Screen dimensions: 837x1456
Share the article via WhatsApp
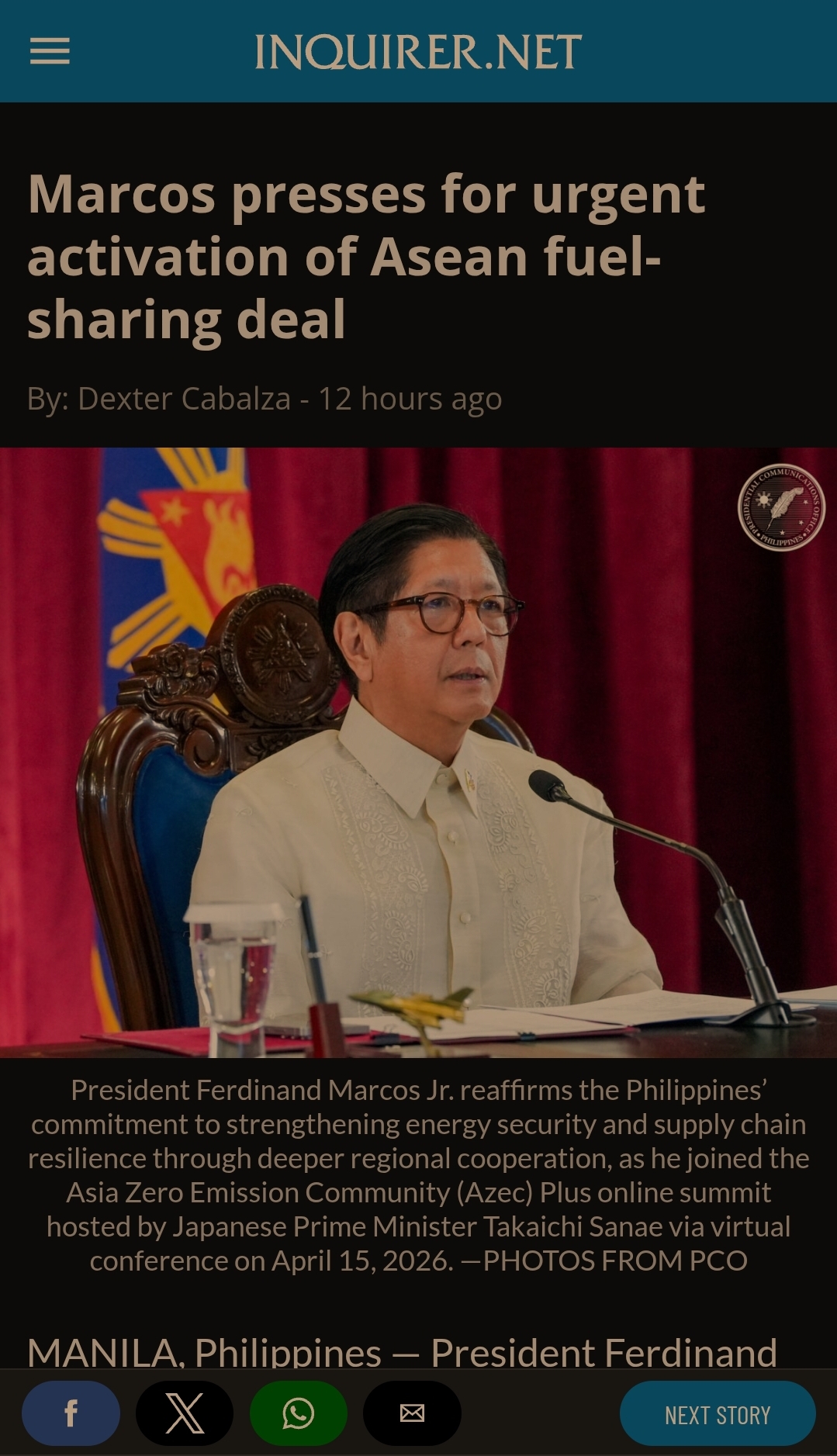(299, 1413)
